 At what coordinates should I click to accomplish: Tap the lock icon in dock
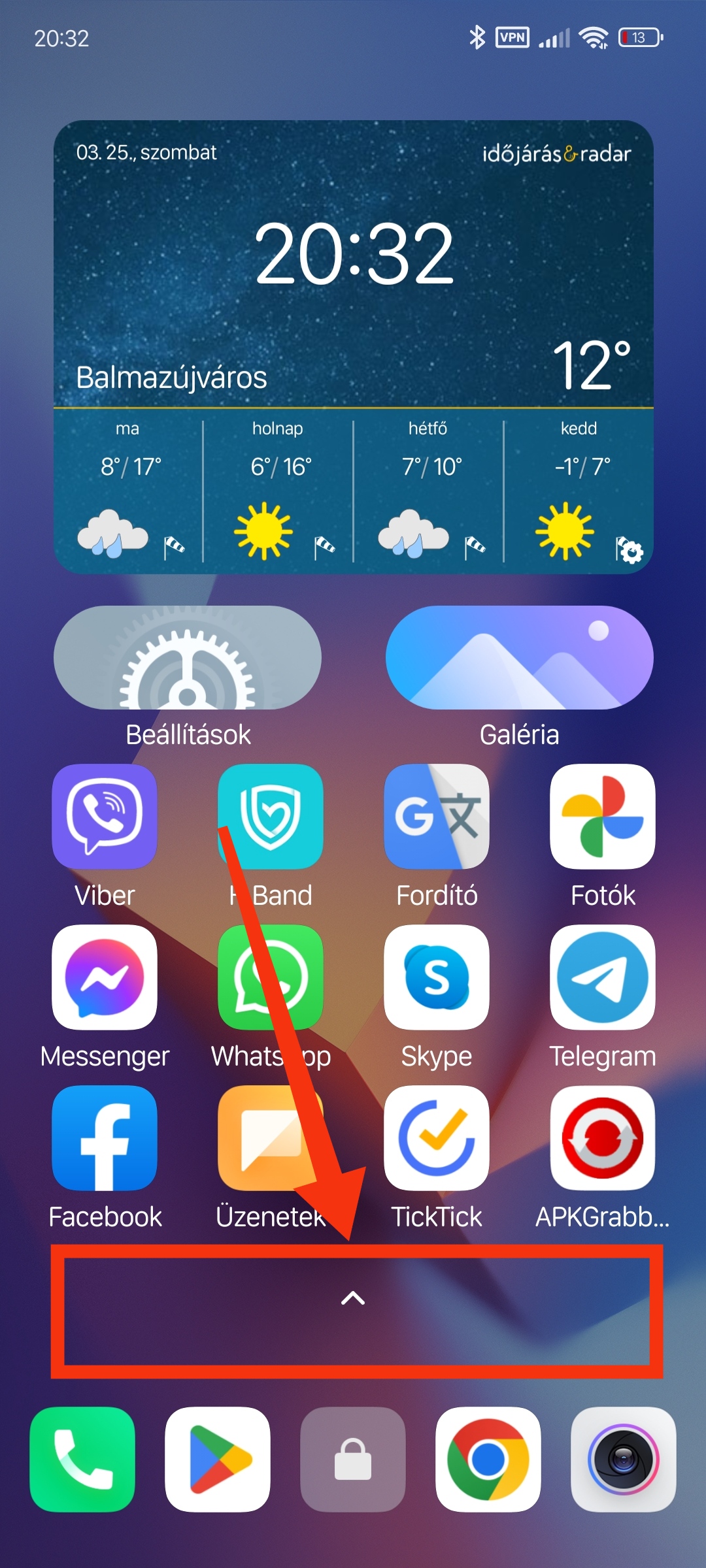point(353,1460)
